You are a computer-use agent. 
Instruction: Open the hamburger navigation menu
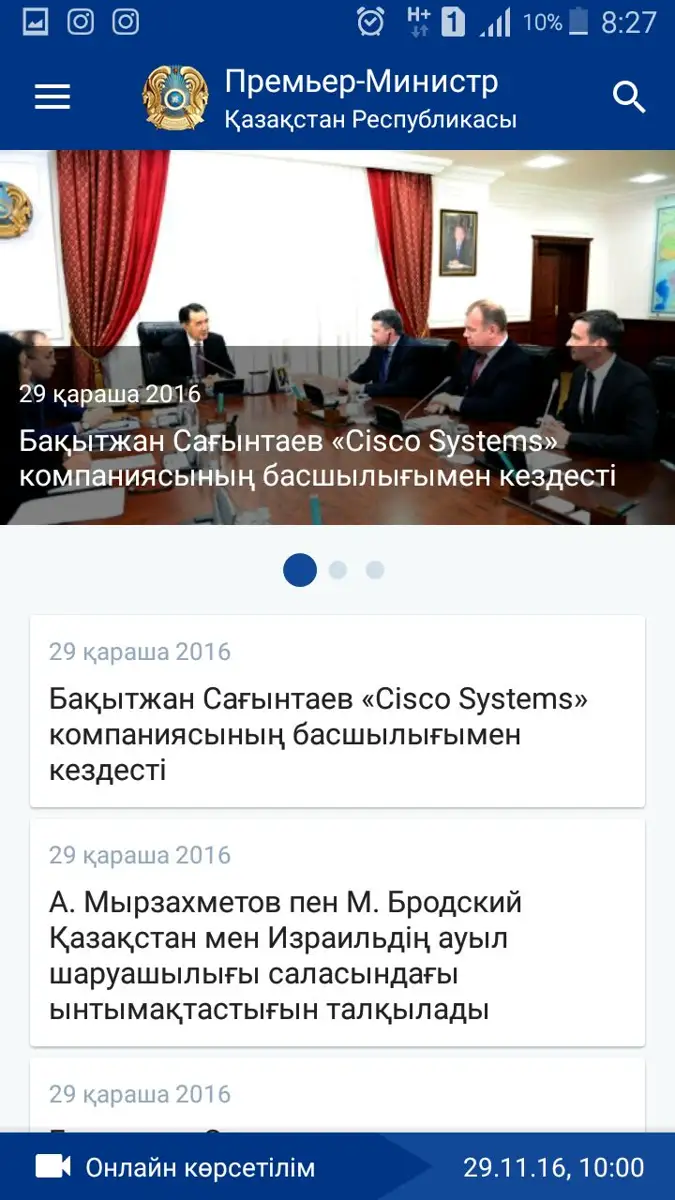pyautogui.click(x=52, y=97)
